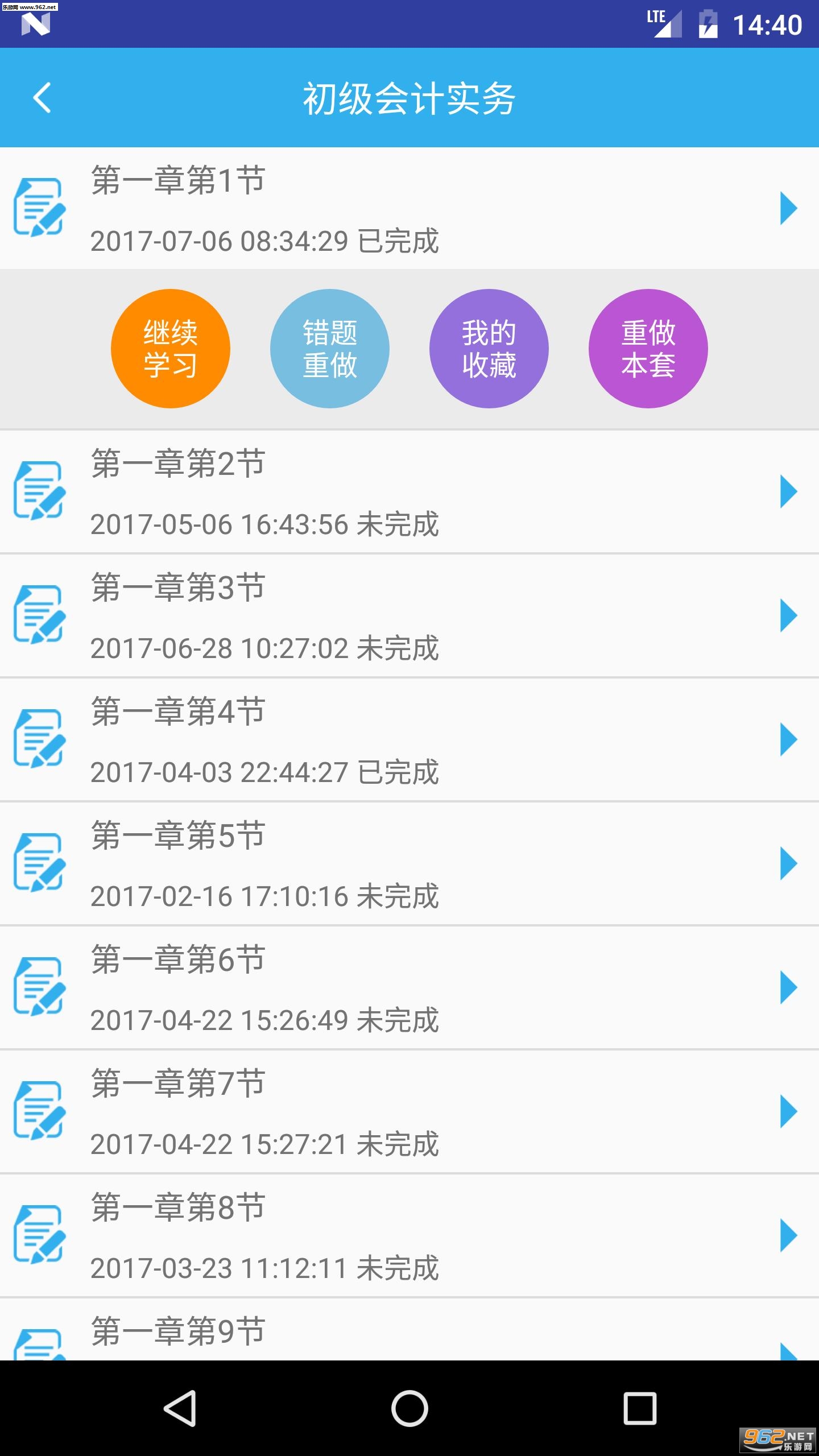This screenshot has width=819, height=1456.
Task: Select the 第一章第4节 row
Action: click(x=409, y=739)
